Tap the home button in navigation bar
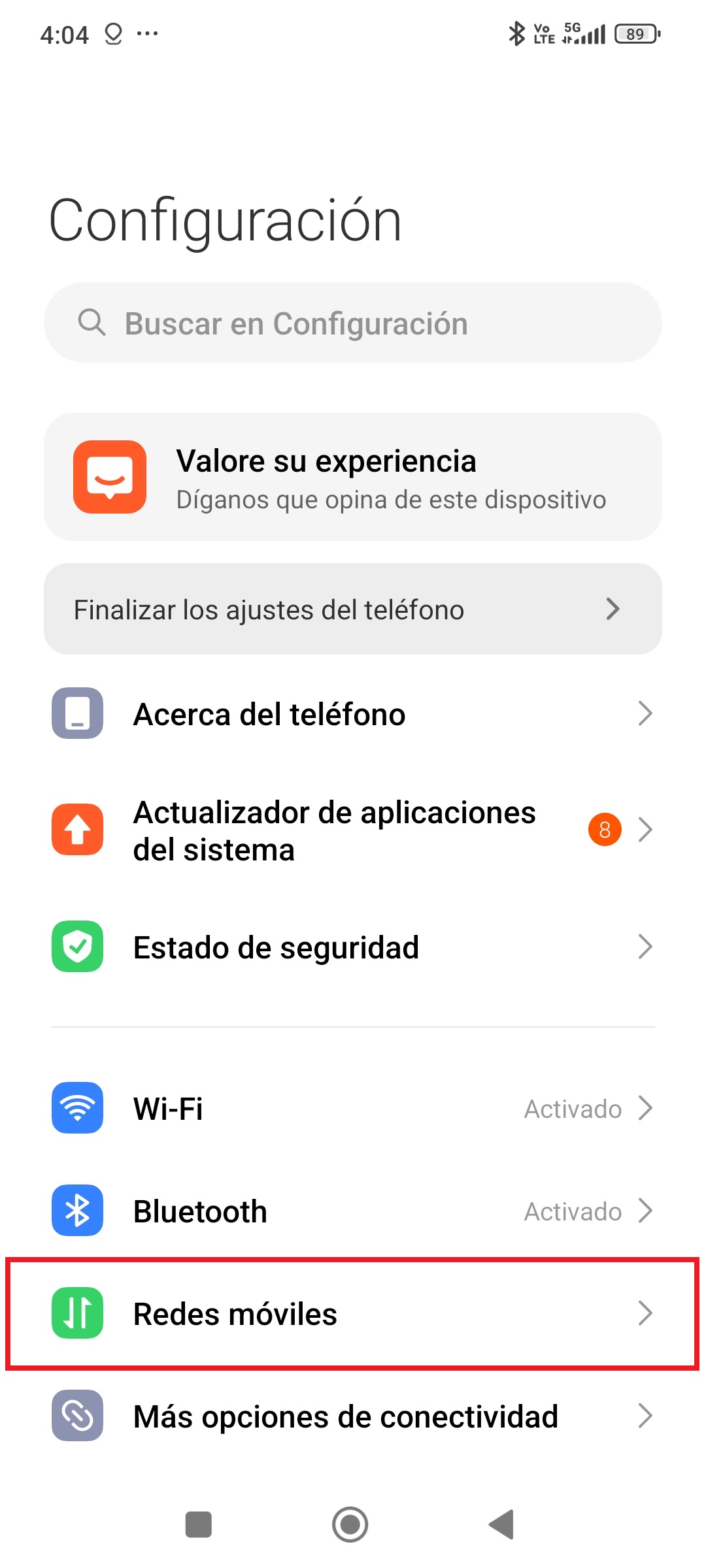The width and height of the screenshot is (706, 1568). click(350, 1525)
